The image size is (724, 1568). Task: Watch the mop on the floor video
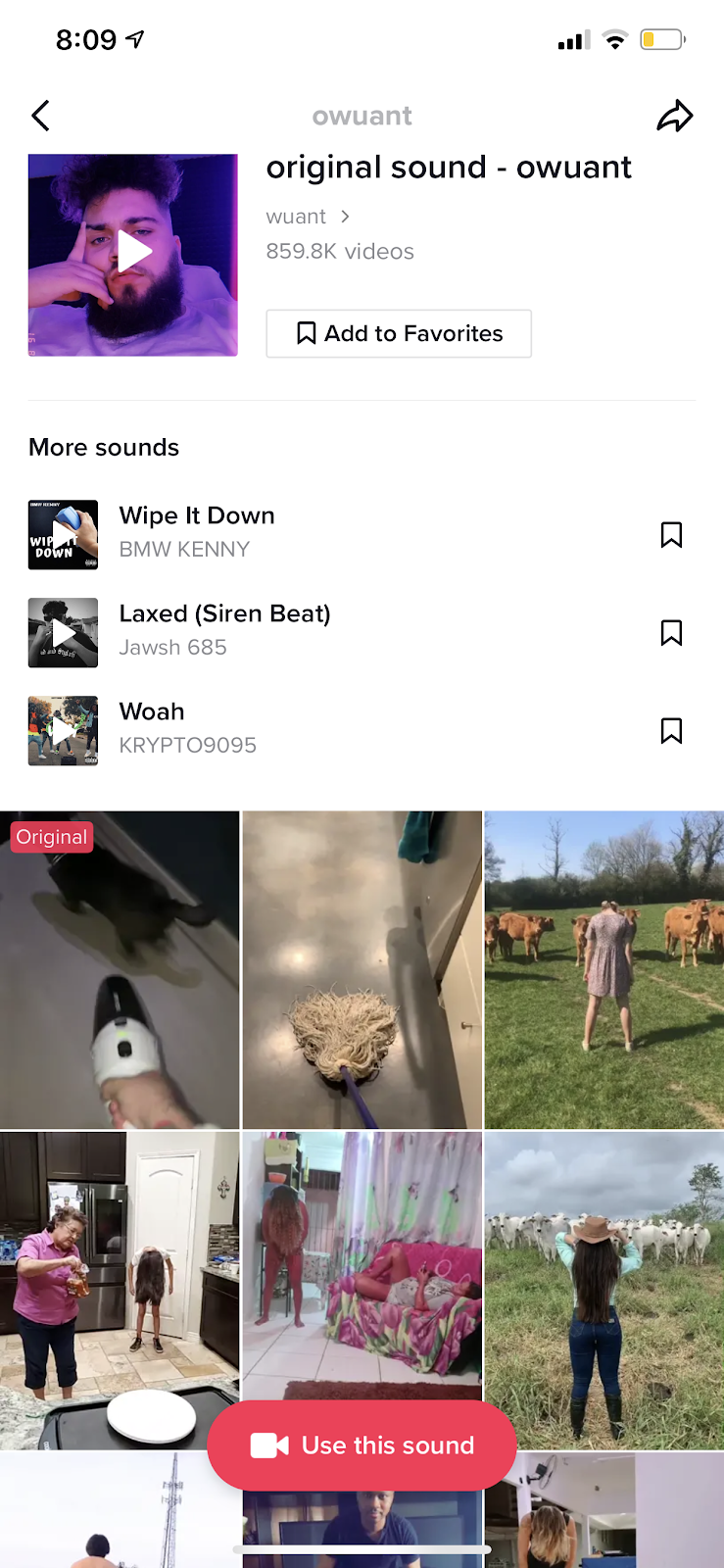click(x=362, y=970)
